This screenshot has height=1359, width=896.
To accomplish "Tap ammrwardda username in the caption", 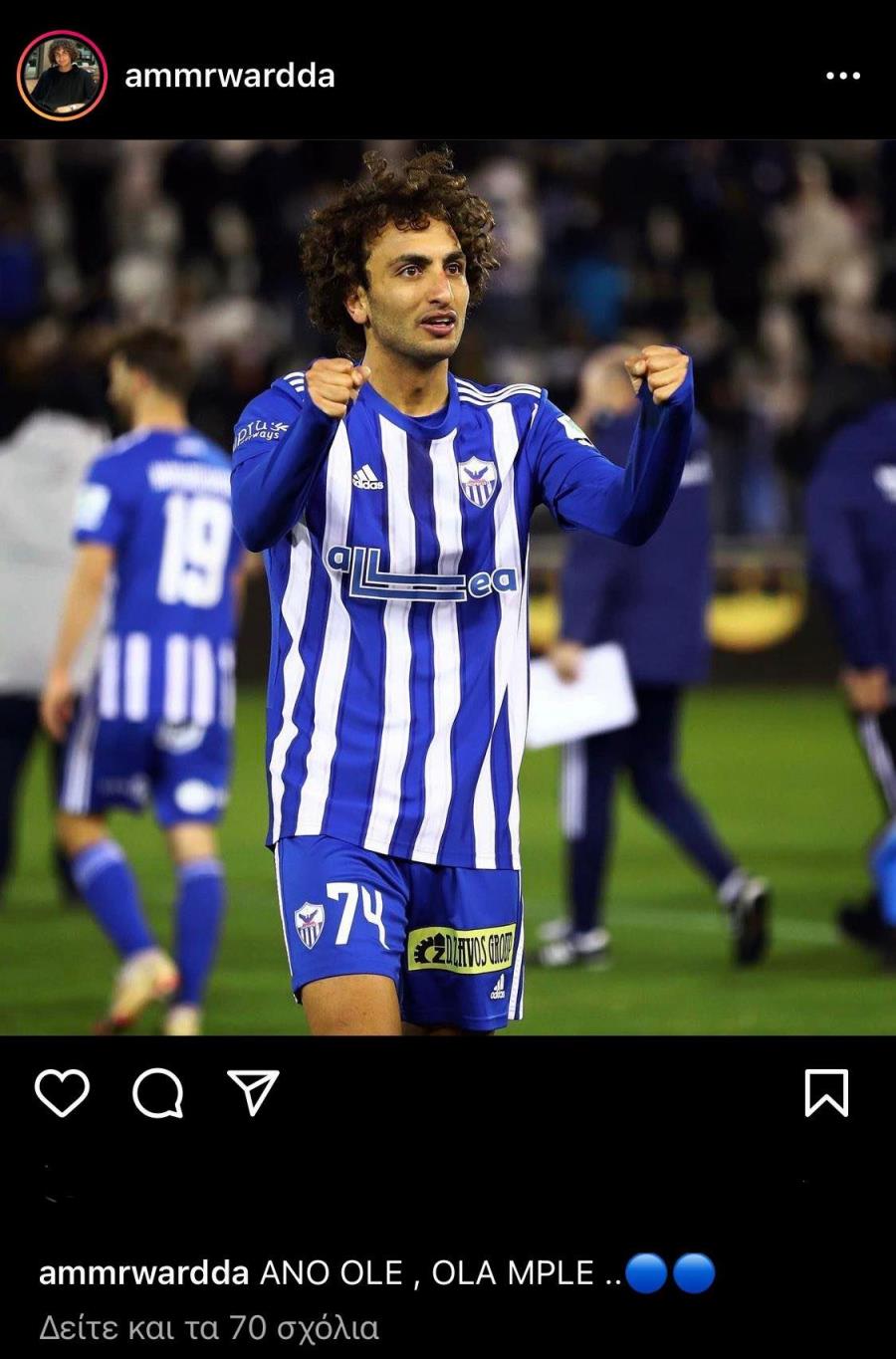I will click(143, 1272).
